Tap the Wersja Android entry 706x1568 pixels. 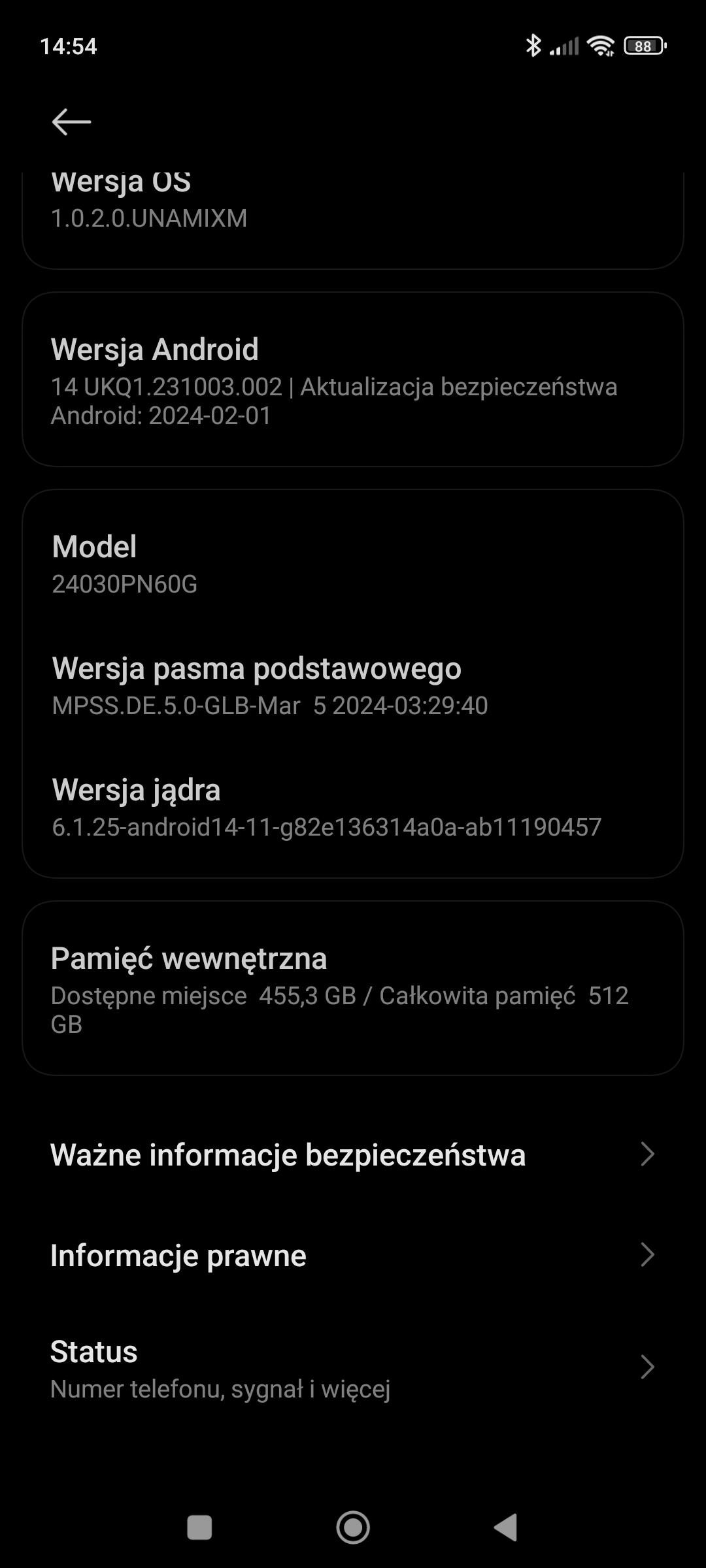click(x=353, y=380)
